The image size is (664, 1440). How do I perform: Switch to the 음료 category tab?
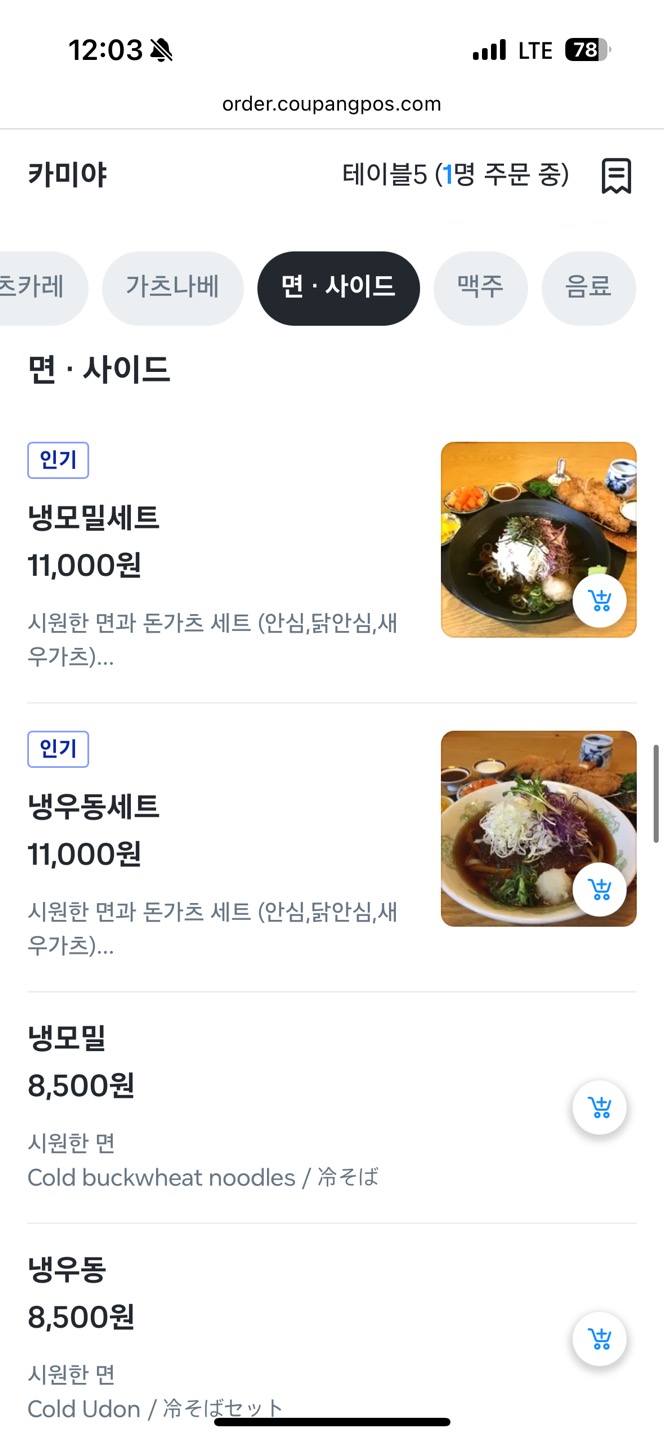pos(588,288)
